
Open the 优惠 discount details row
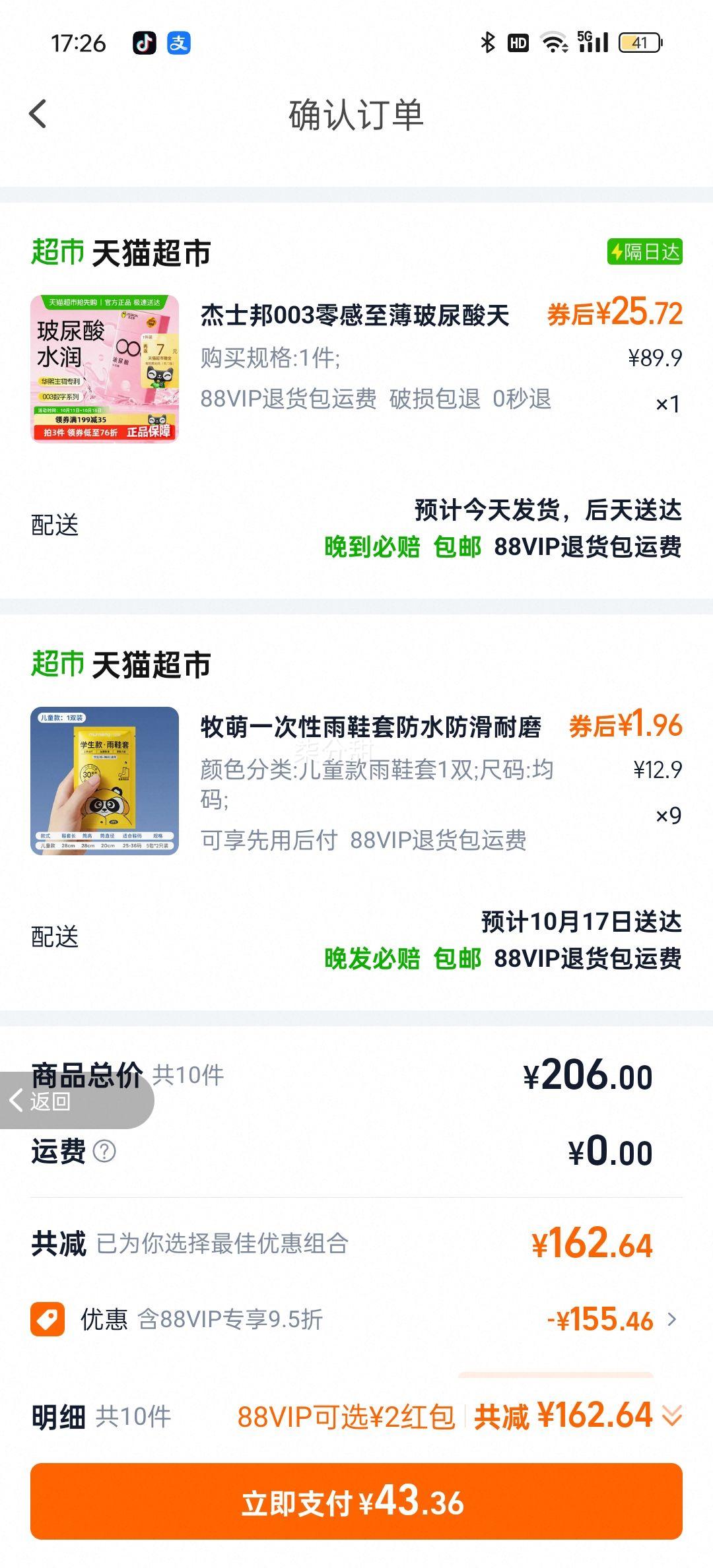click(x=356, y=1320)
